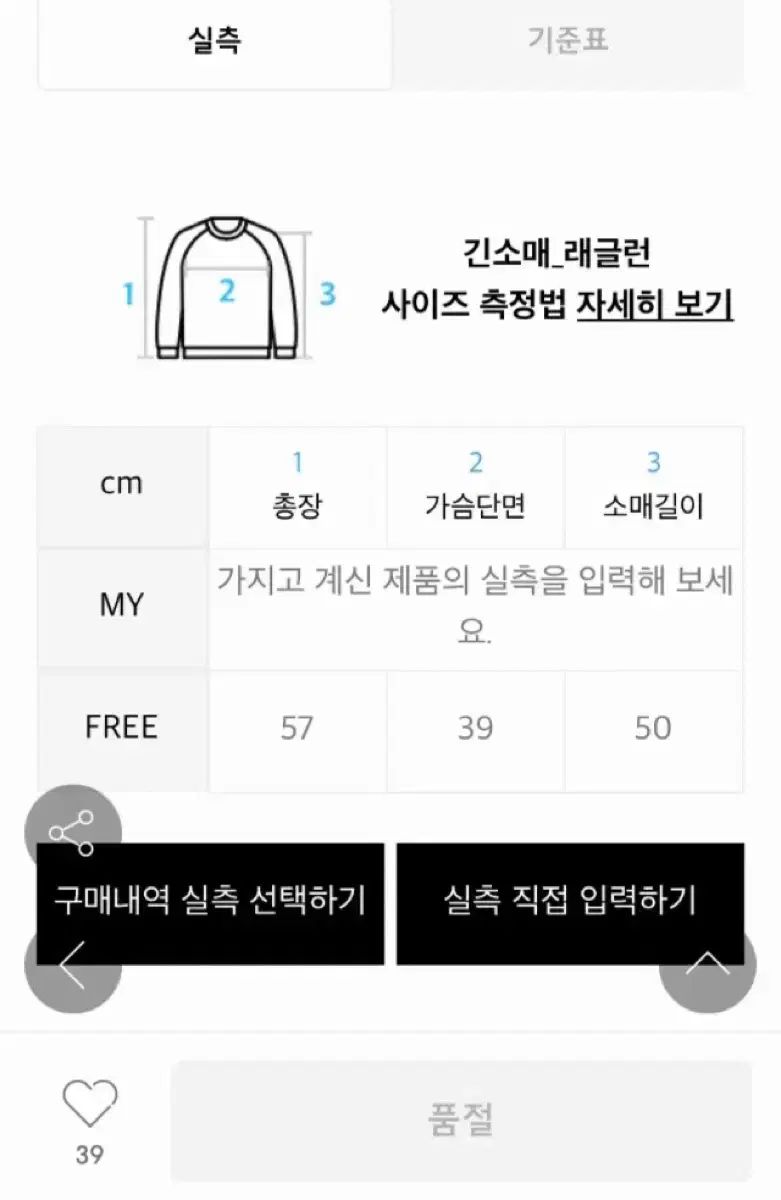Screen dimensions: 781x1200
Task: Tap 실측 직접 입력하기 button
Action: [x=570, y=902]
